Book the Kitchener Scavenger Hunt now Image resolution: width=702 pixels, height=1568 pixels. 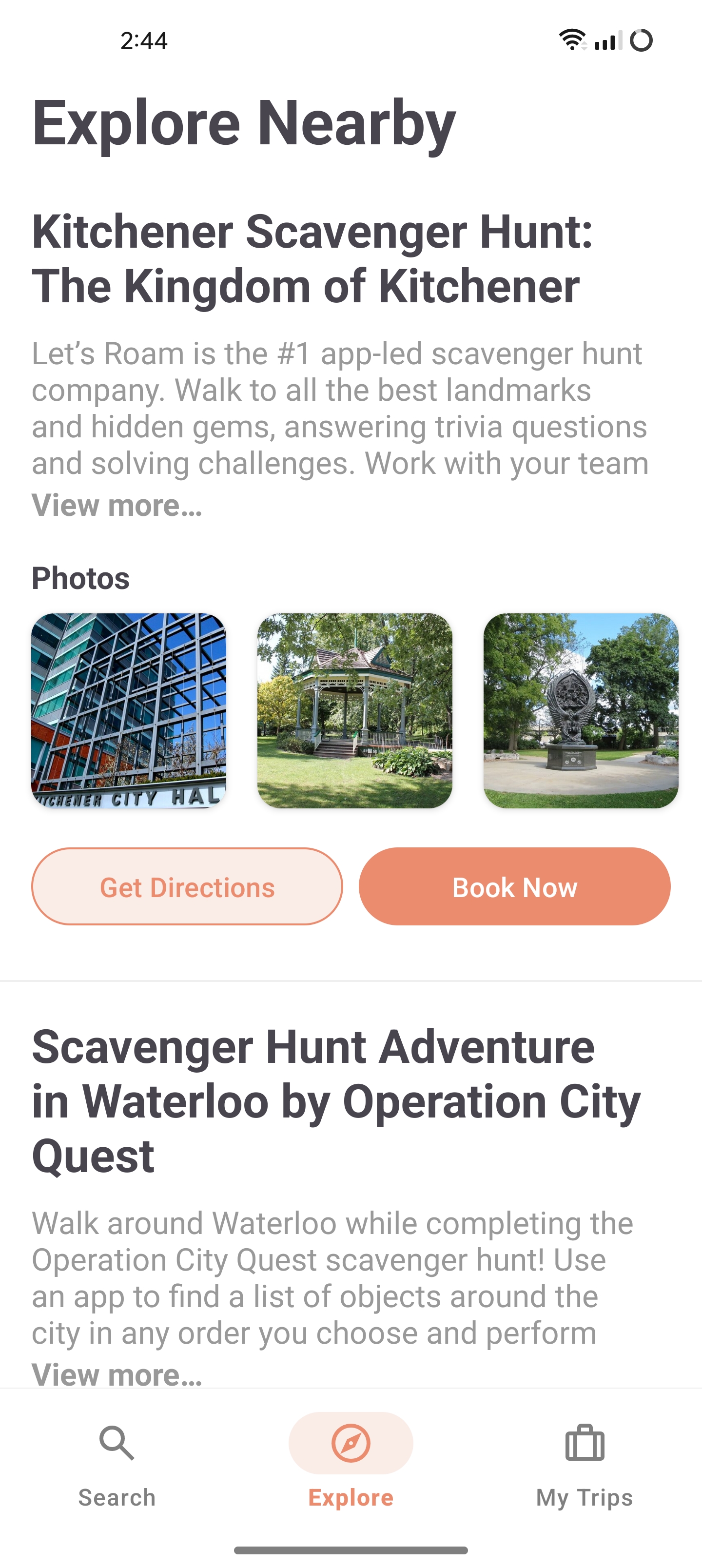click(x=514, y=886)
